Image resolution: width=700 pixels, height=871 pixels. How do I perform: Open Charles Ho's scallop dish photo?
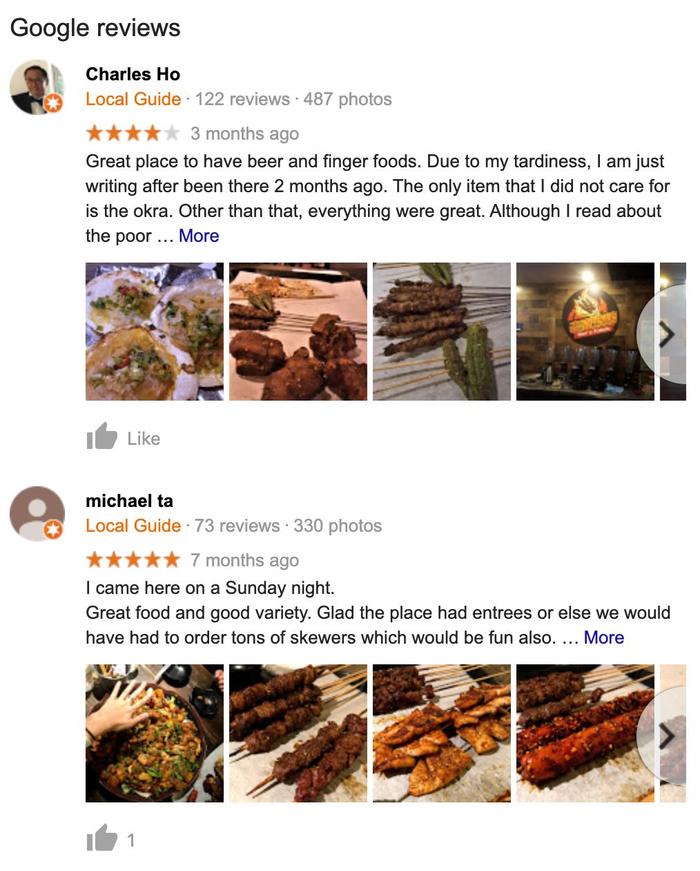[x=154, y=331]
